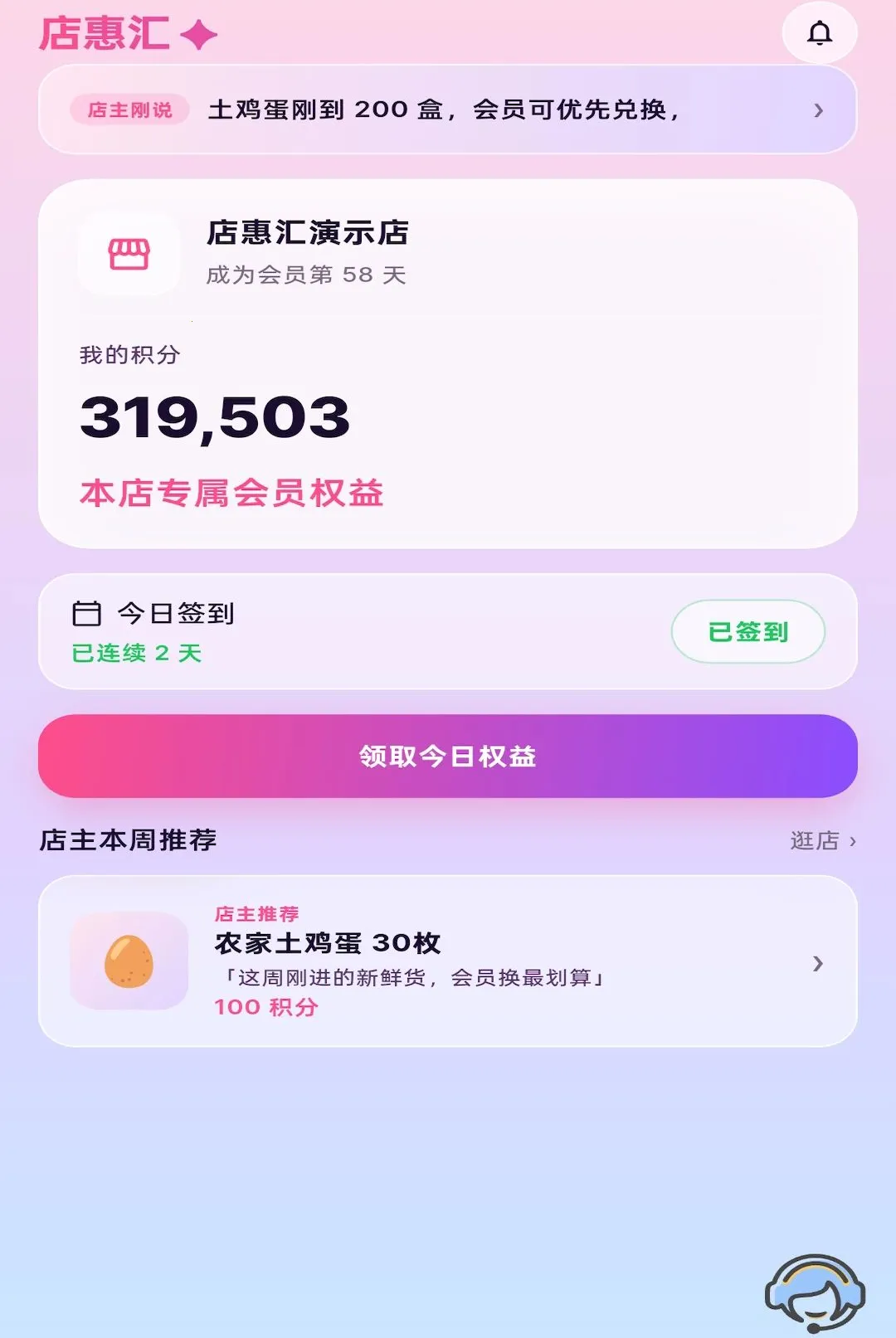
Task: Open 本店专属会员权益 member benefits
Action: click(231, 493)
